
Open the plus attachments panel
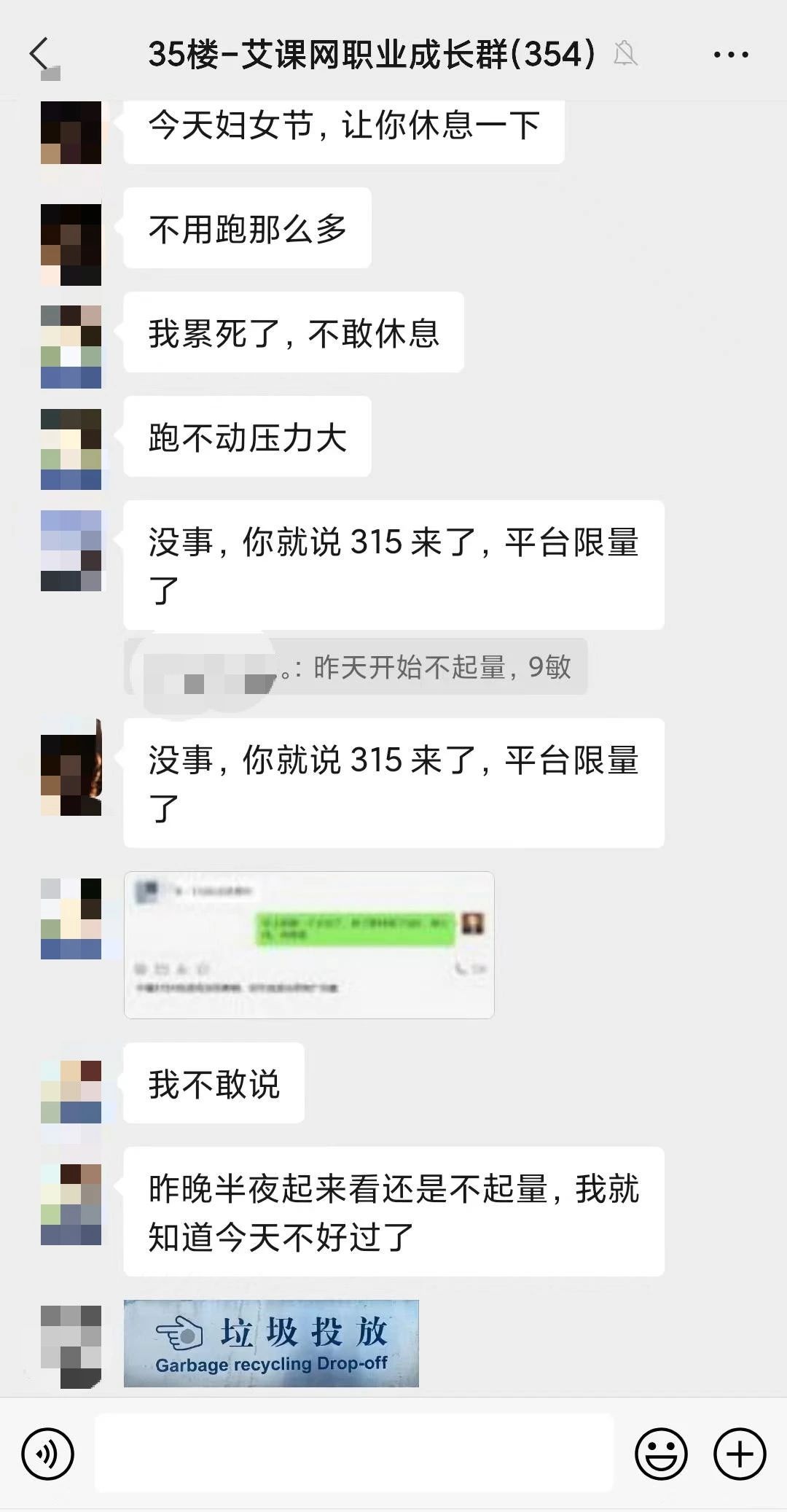click(740, 1454)
